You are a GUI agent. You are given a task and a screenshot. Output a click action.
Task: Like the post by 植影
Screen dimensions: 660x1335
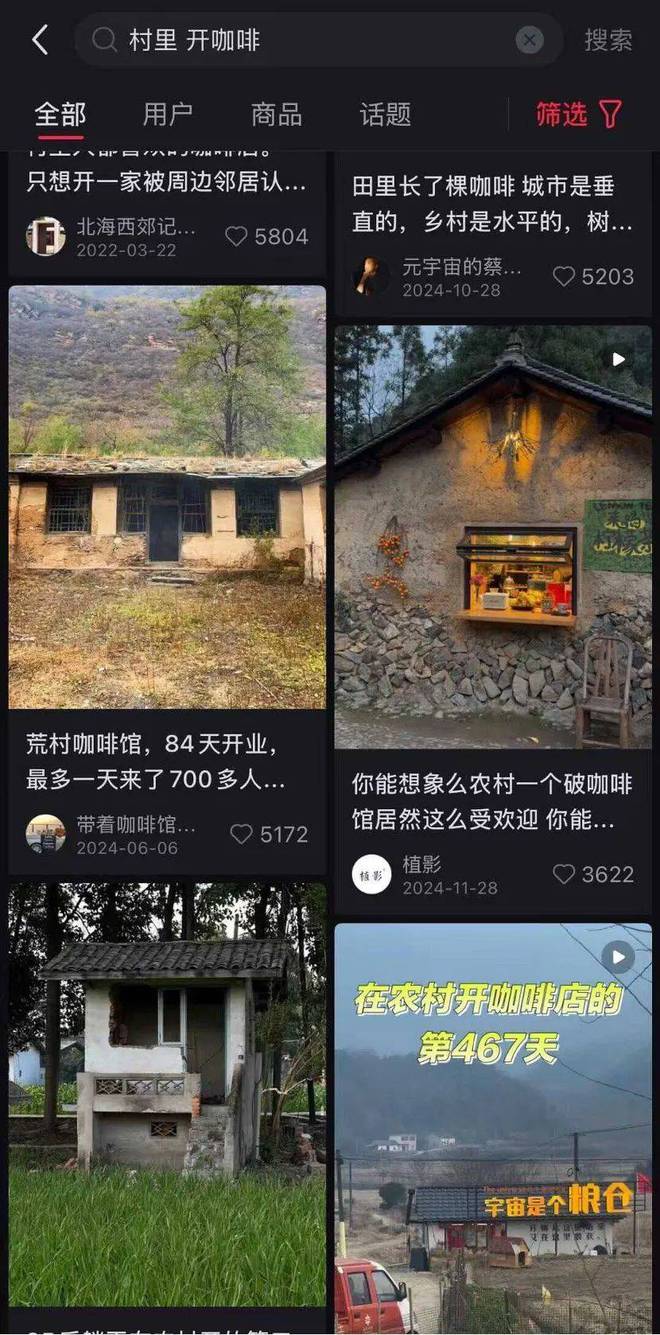click(x=565, y=874)
